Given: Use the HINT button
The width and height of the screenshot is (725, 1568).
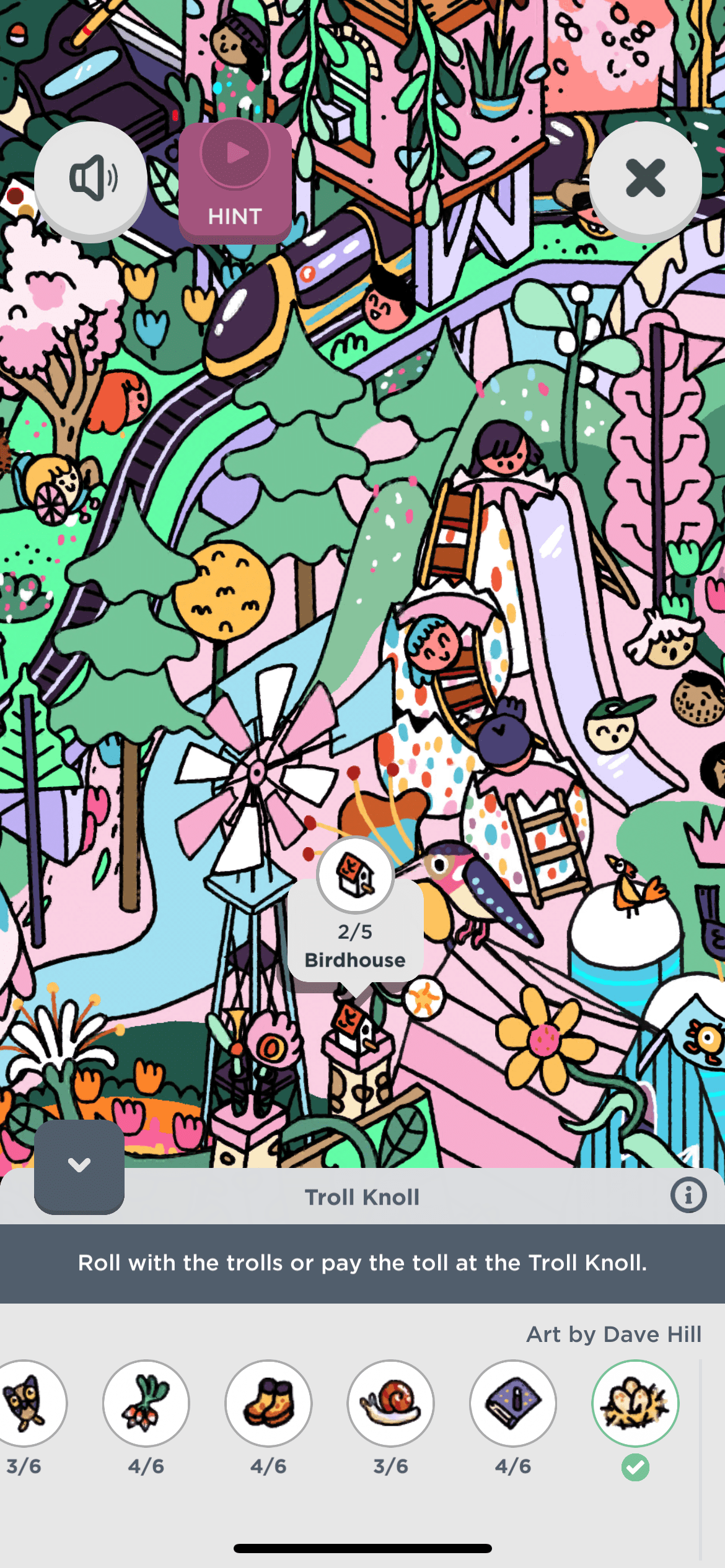Looking at the screenshot, I should (235, 181).
